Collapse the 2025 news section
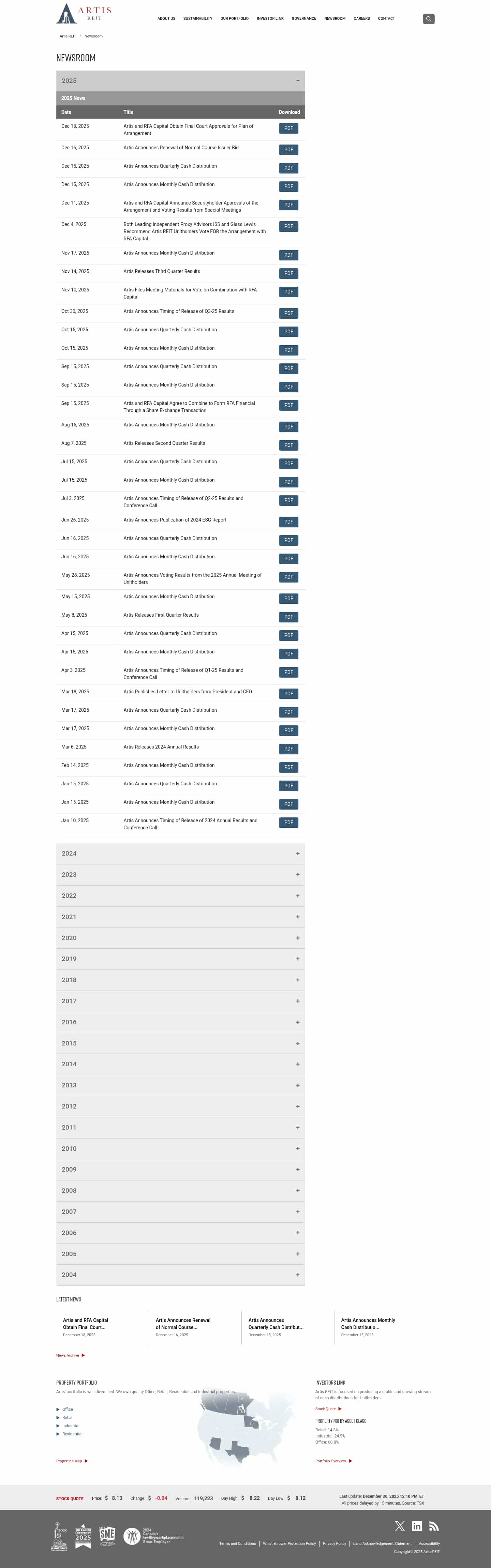 [x=297, y=81]
